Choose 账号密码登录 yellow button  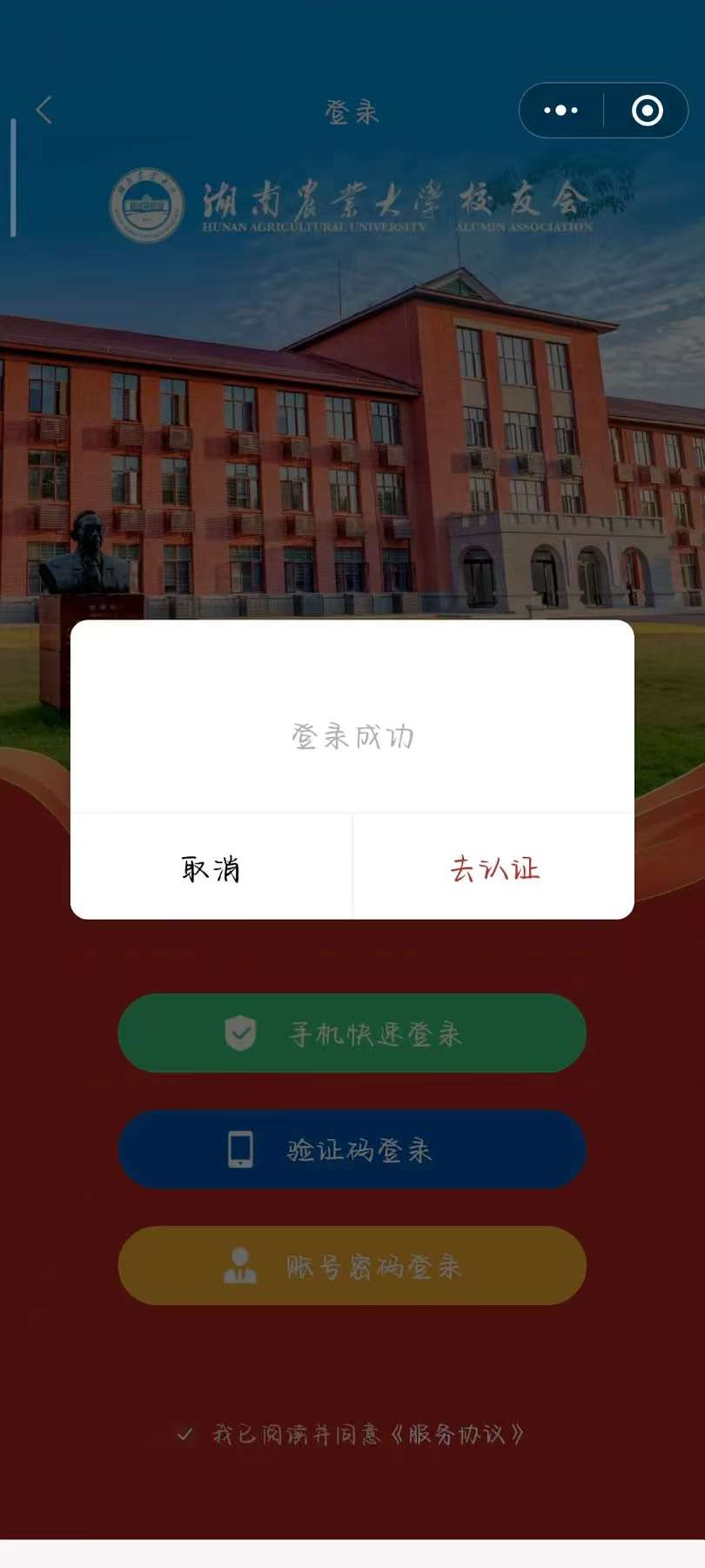coord(352,1265)
